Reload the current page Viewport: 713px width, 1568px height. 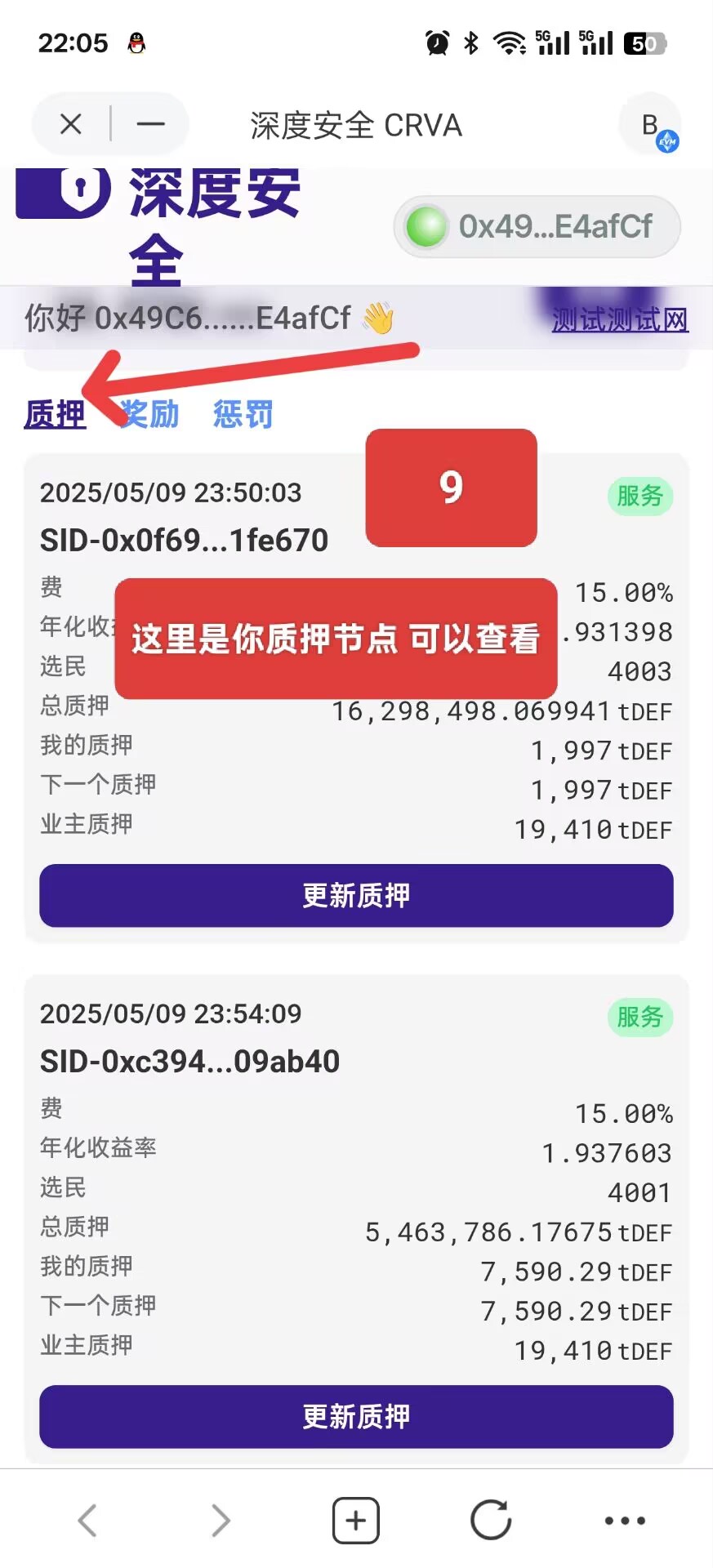(491, 1520)
